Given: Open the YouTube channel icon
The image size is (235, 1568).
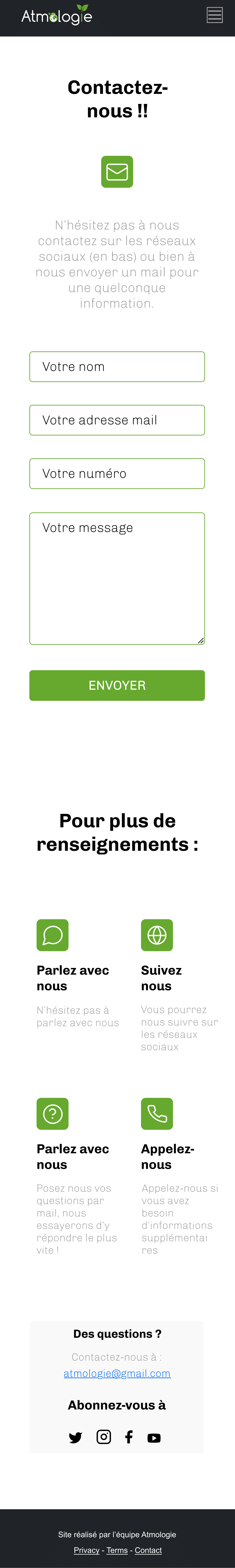Looking at the screenshot, I should pos(154,1438).
